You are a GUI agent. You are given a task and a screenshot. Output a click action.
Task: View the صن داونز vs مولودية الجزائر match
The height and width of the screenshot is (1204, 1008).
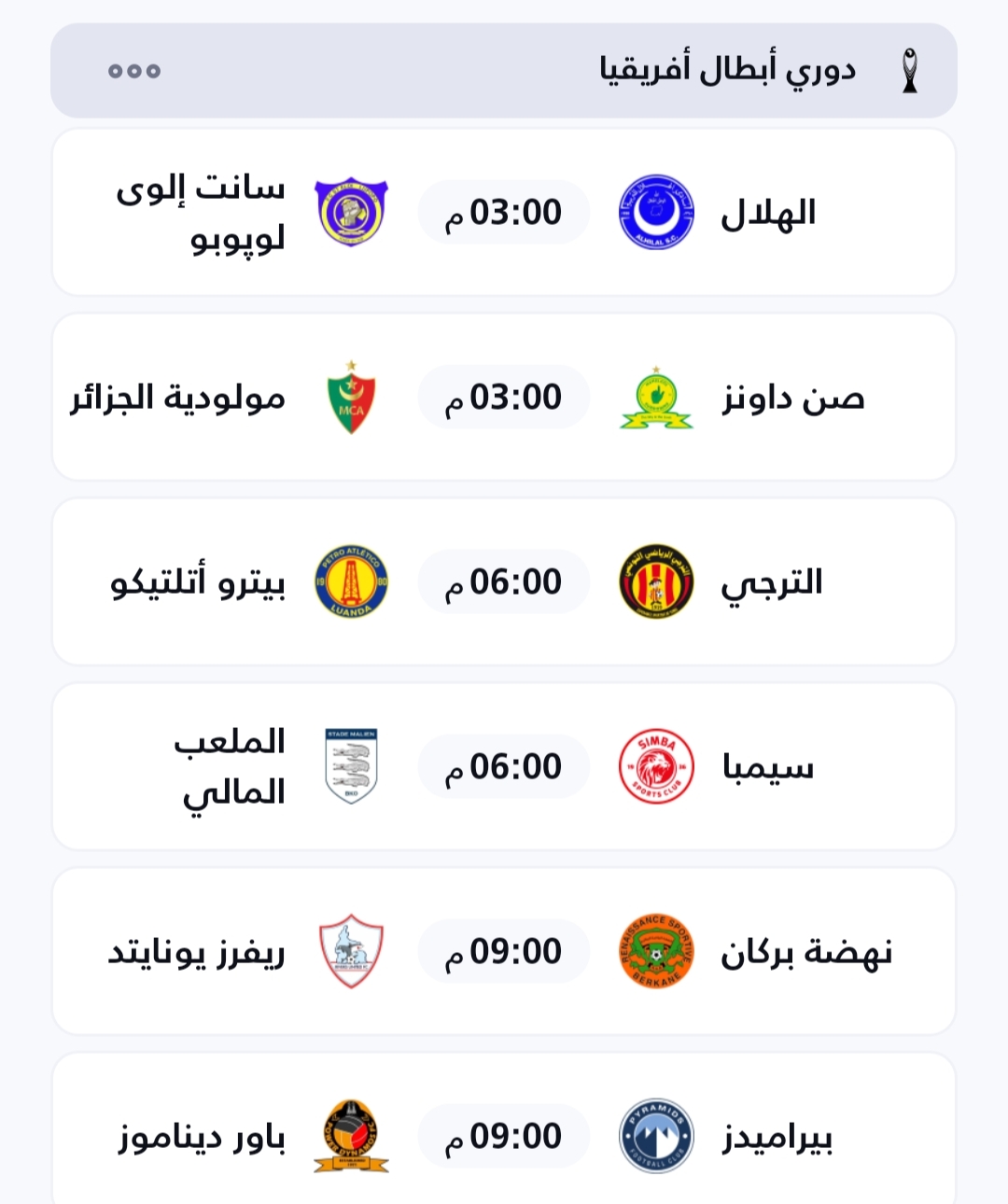[504, 398]
